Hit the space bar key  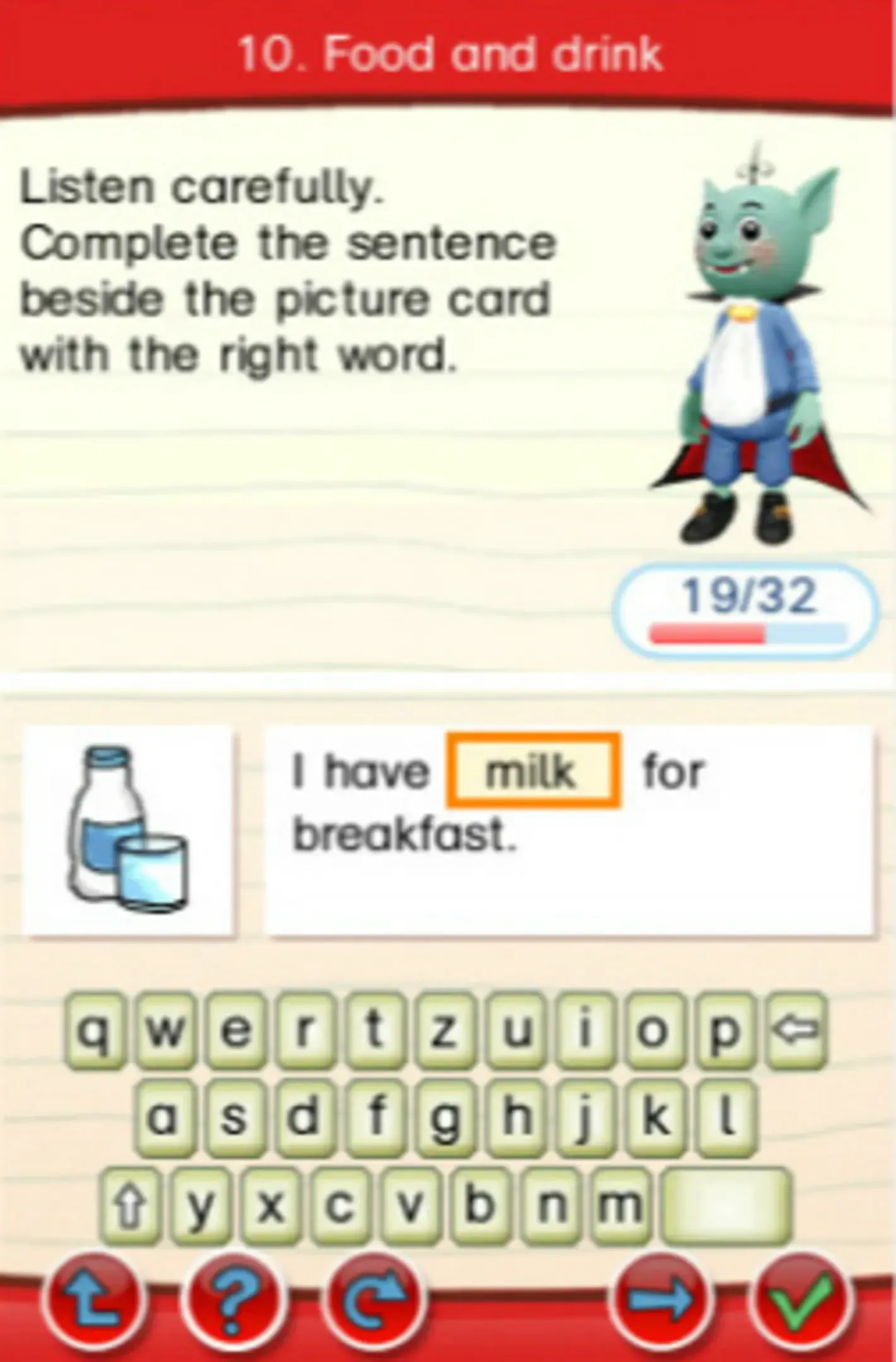tap(725, 1206)
